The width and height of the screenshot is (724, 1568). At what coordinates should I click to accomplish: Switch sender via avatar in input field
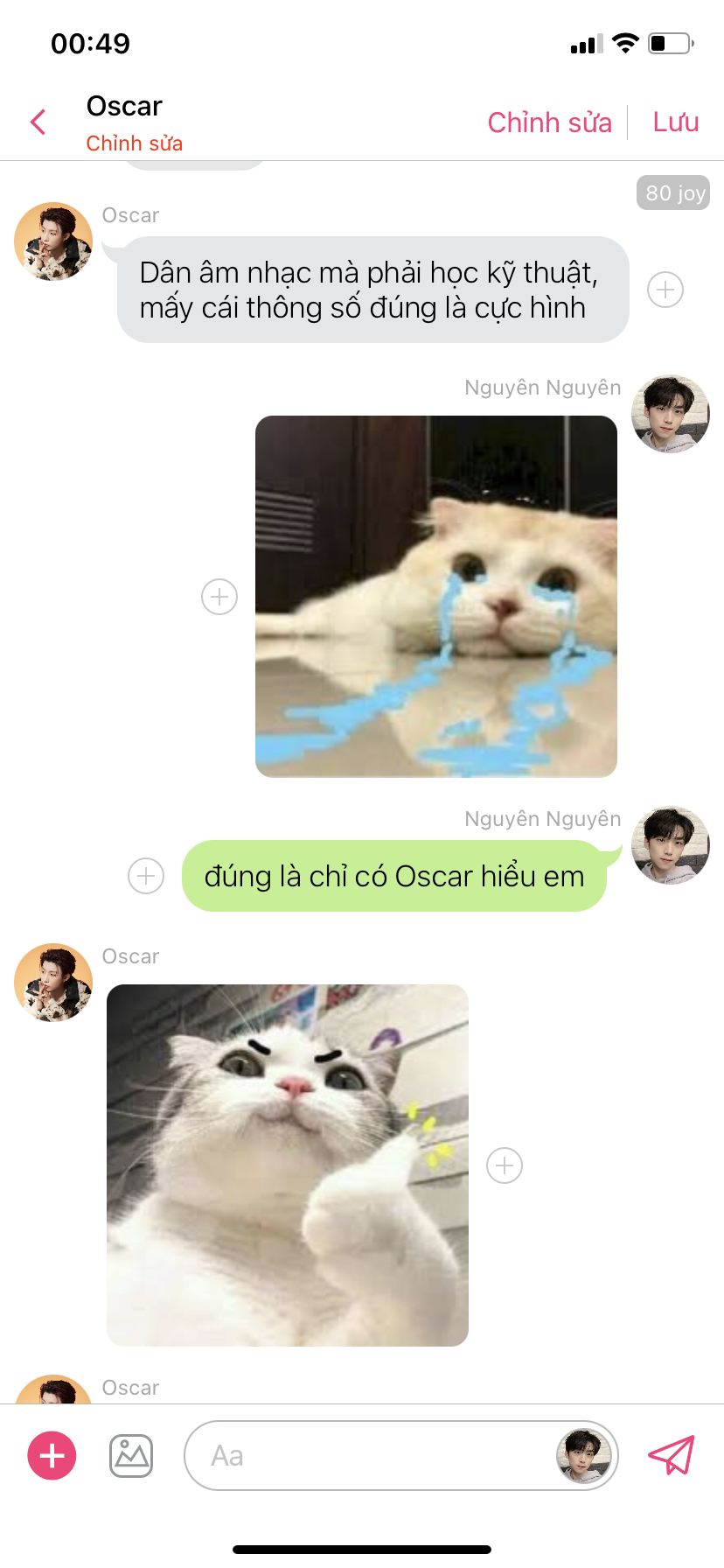tap(583, 1456)
